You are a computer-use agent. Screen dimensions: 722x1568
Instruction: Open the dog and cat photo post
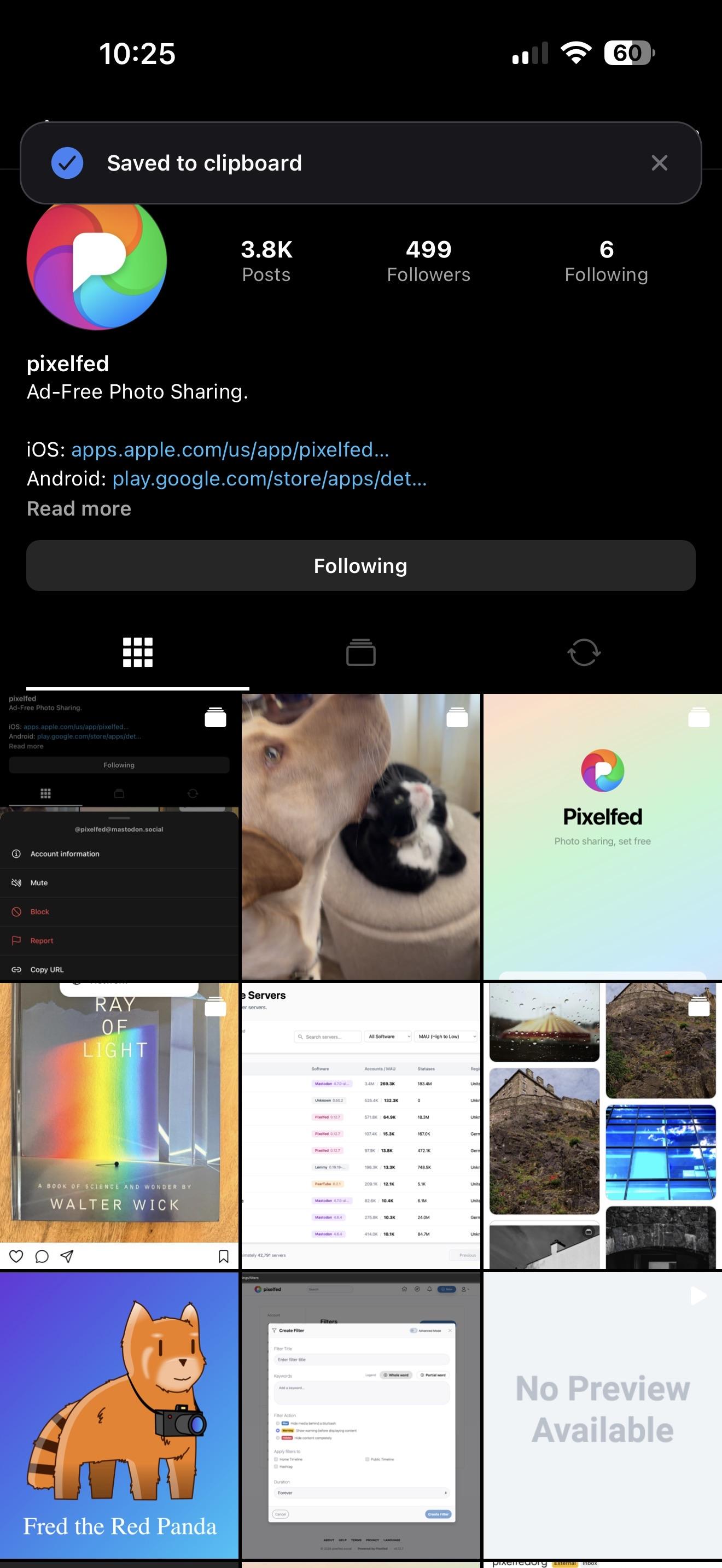tap(361, 836)
